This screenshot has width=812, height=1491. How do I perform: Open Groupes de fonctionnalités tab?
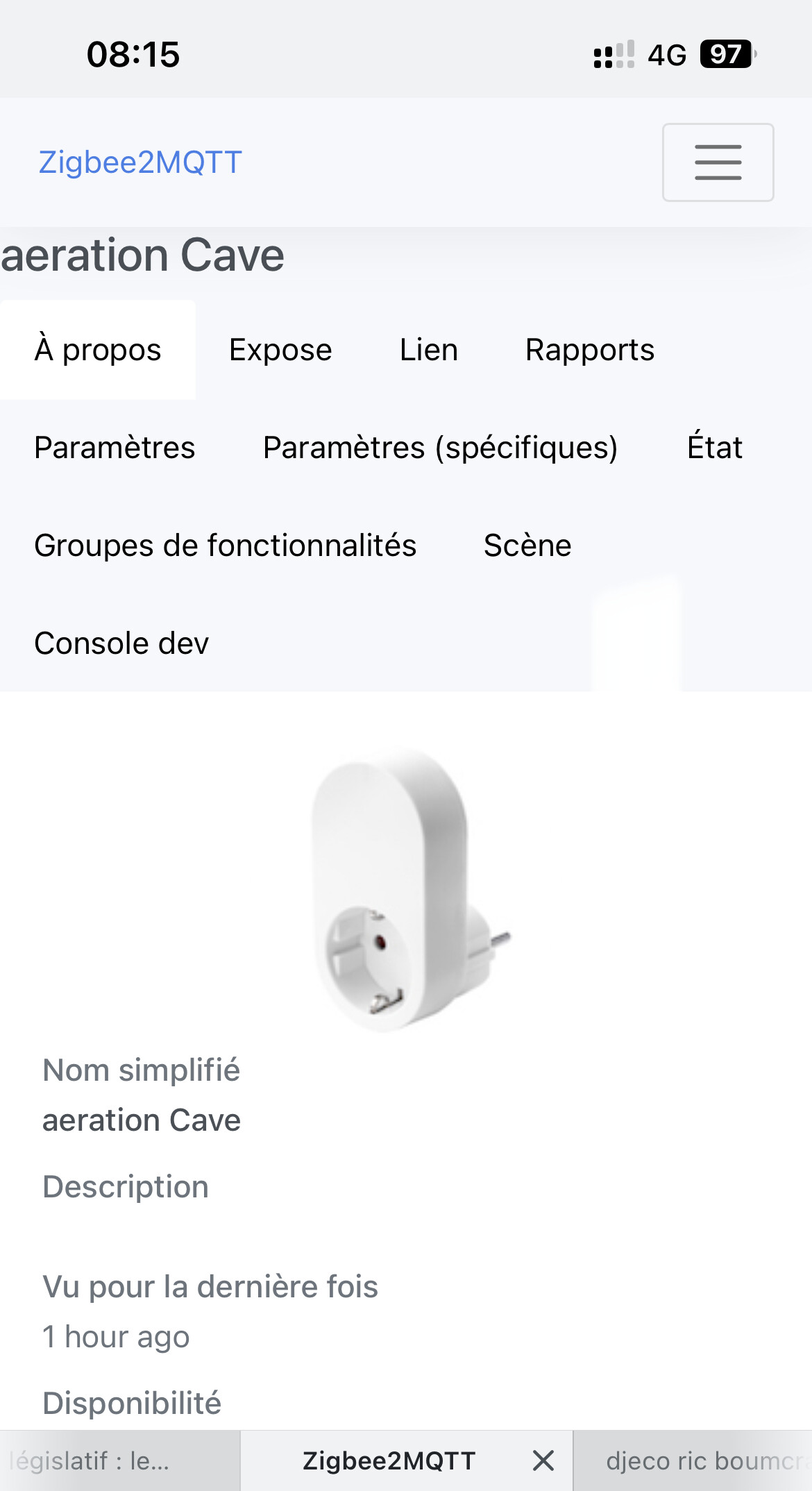pos(226,546)
